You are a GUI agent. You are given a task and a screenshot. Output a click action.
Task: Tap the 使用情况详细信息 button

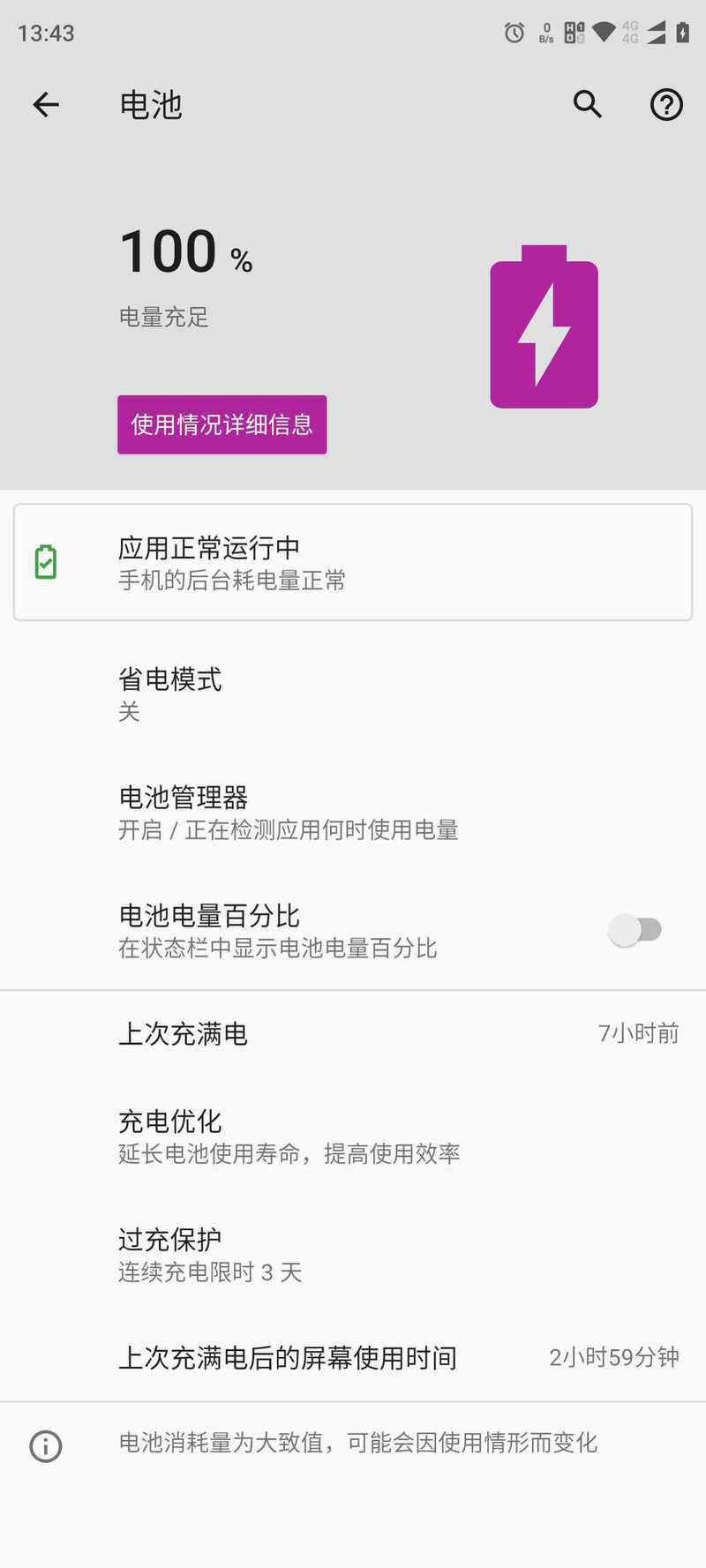[222, 424]
